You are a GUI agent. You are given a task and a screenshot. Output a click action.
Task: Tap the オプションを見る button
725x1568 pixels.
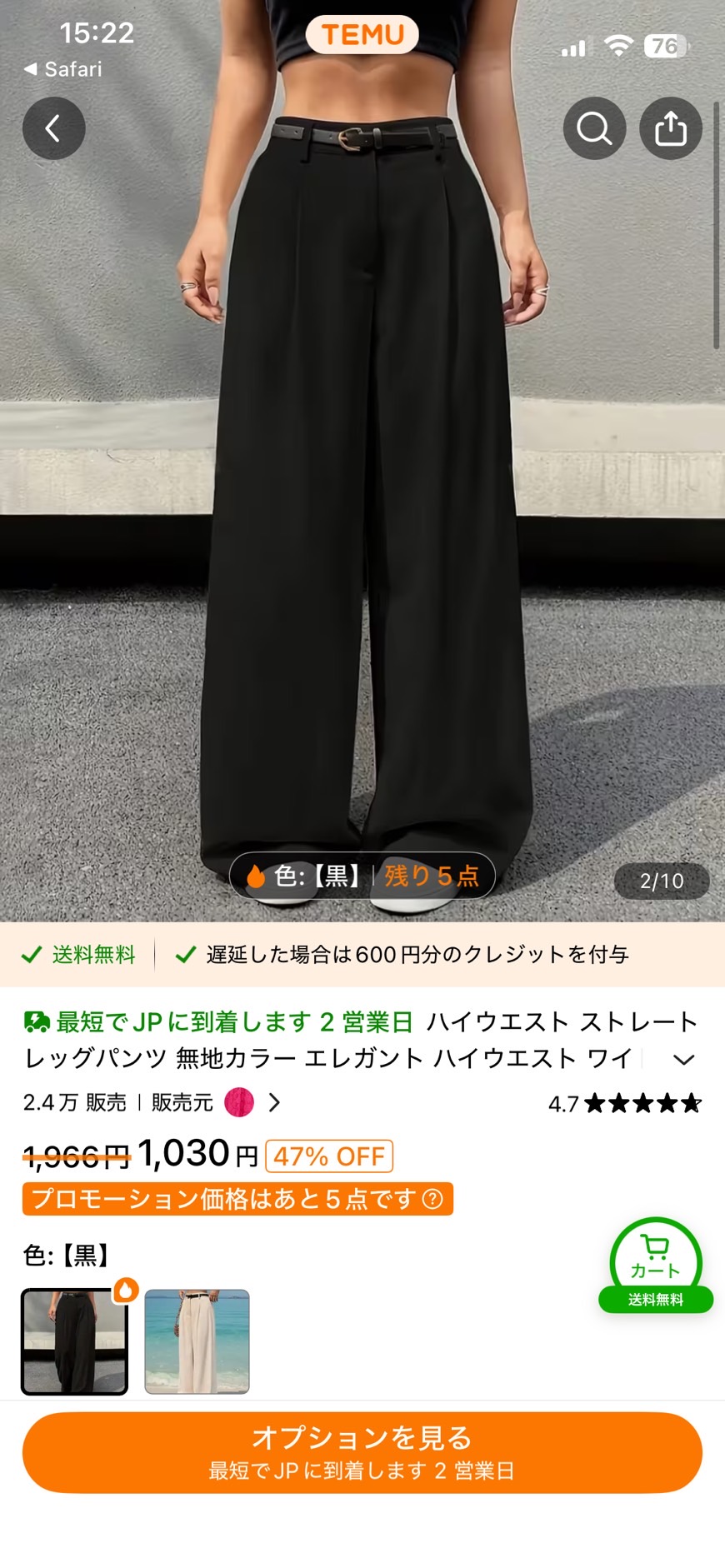click(x=362, y=1452)
